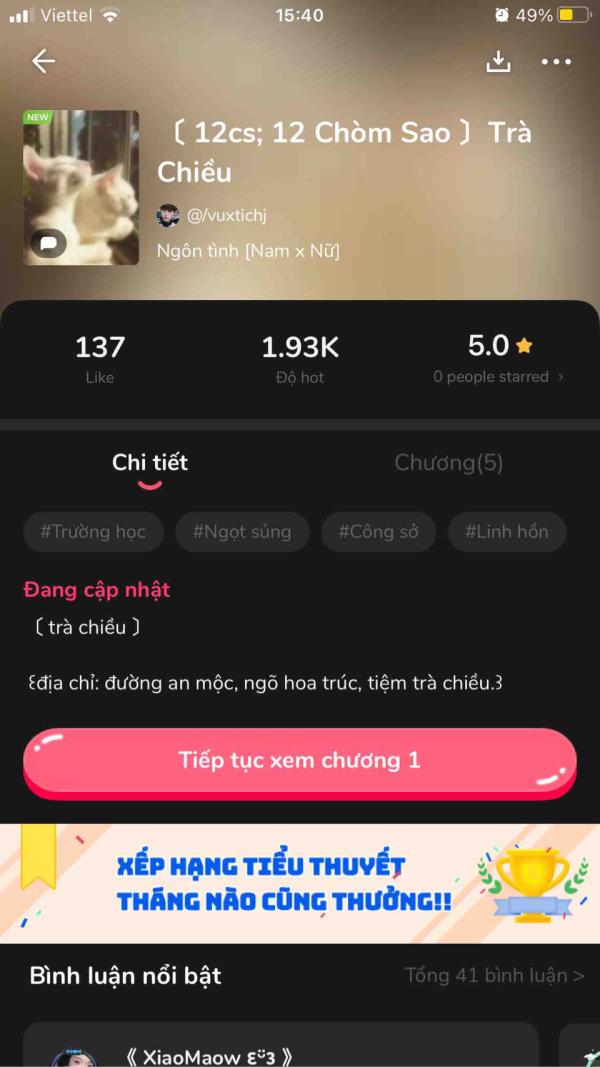Open the #Trường học tag
The image size is (600, 1067).
(x=93, y=532)
